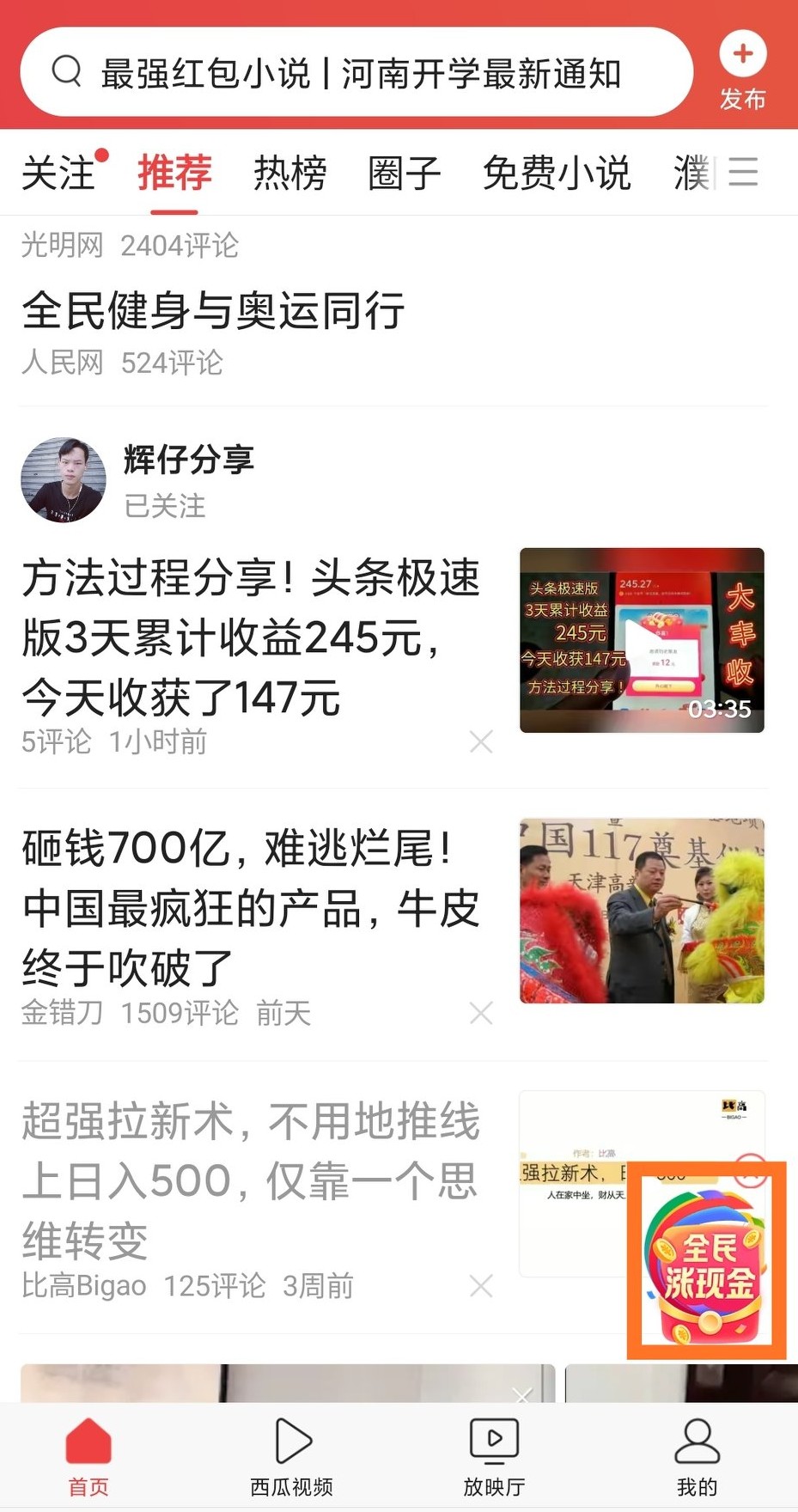Open the 我的 profile tab

pyautogui.click(x=697, y=1456)
